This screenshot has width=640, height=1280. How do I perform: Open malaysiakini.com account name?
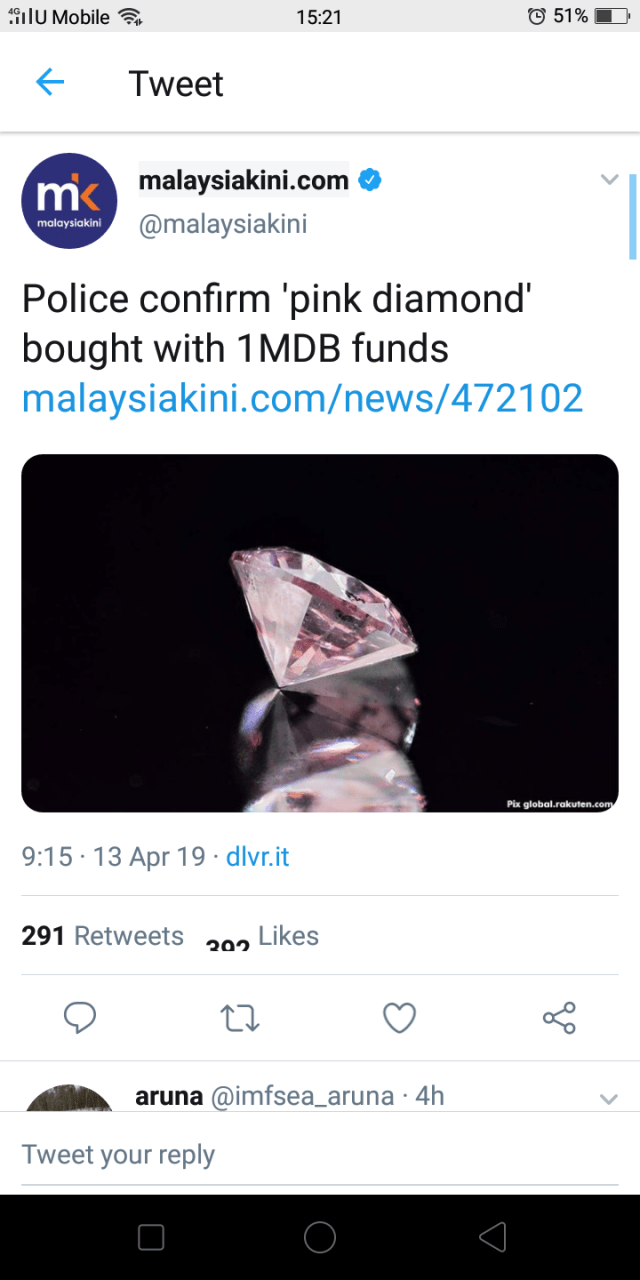pyautogui.click(x=244, y=181)
